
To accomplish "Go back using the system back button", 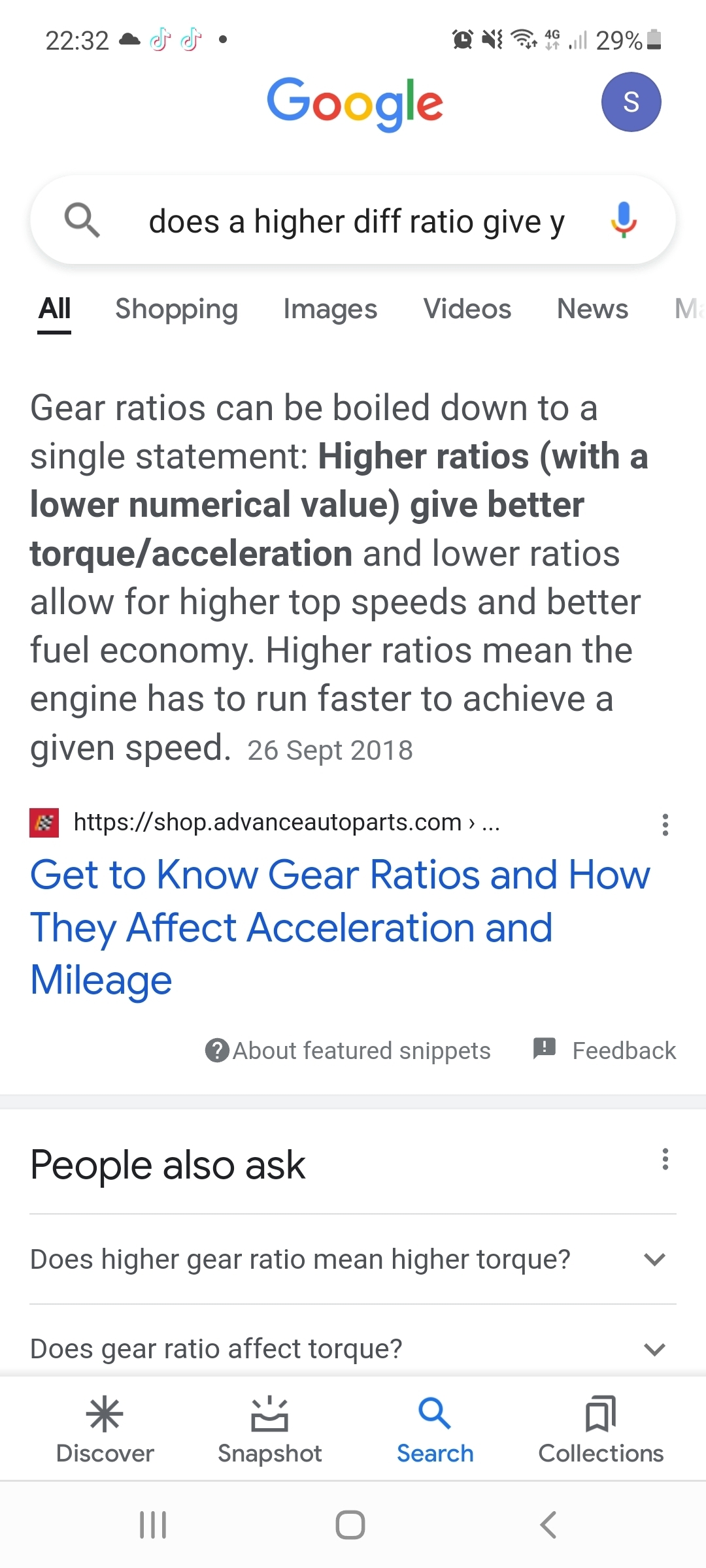I will tap(548, 1525).
